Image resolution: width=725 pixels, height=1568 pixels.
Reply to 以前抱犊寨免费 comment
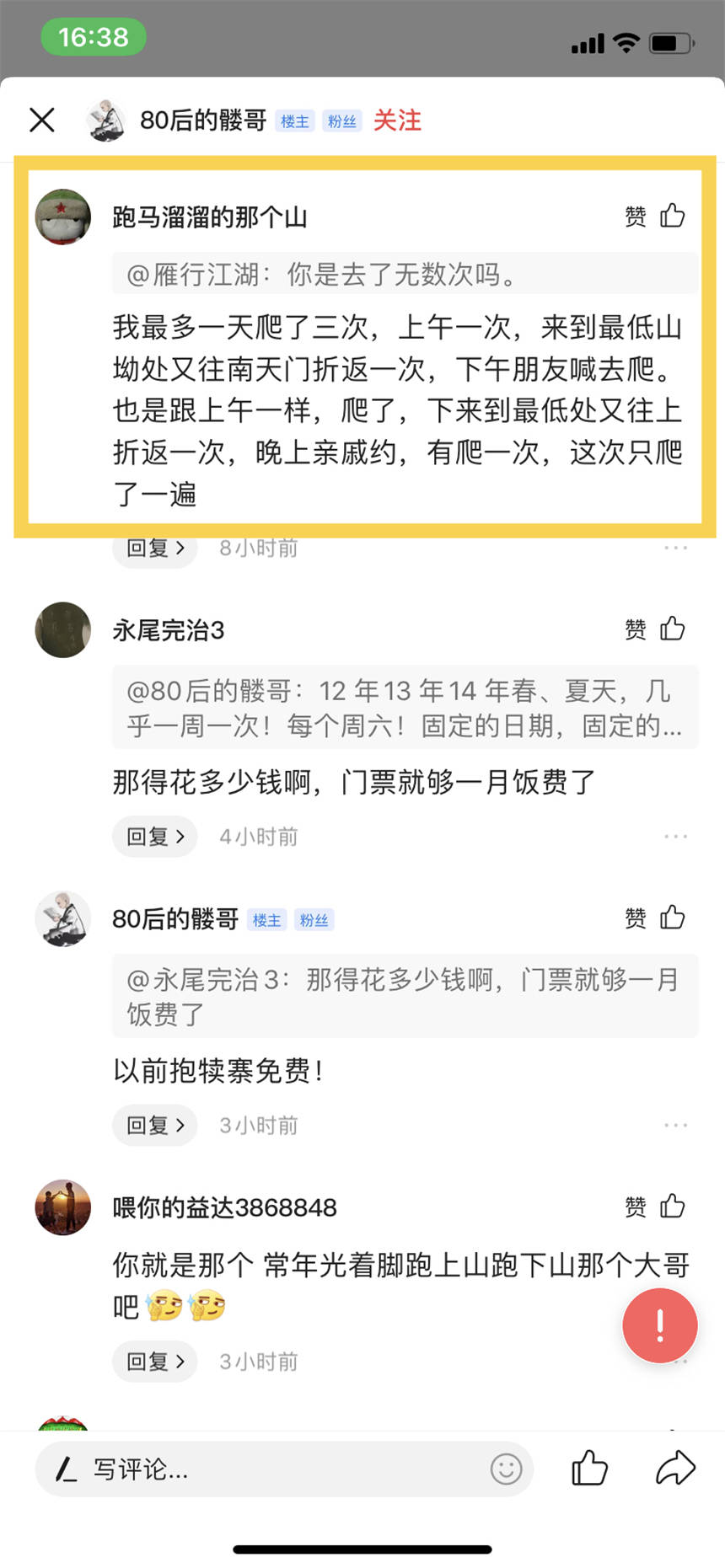point(154,1125)
